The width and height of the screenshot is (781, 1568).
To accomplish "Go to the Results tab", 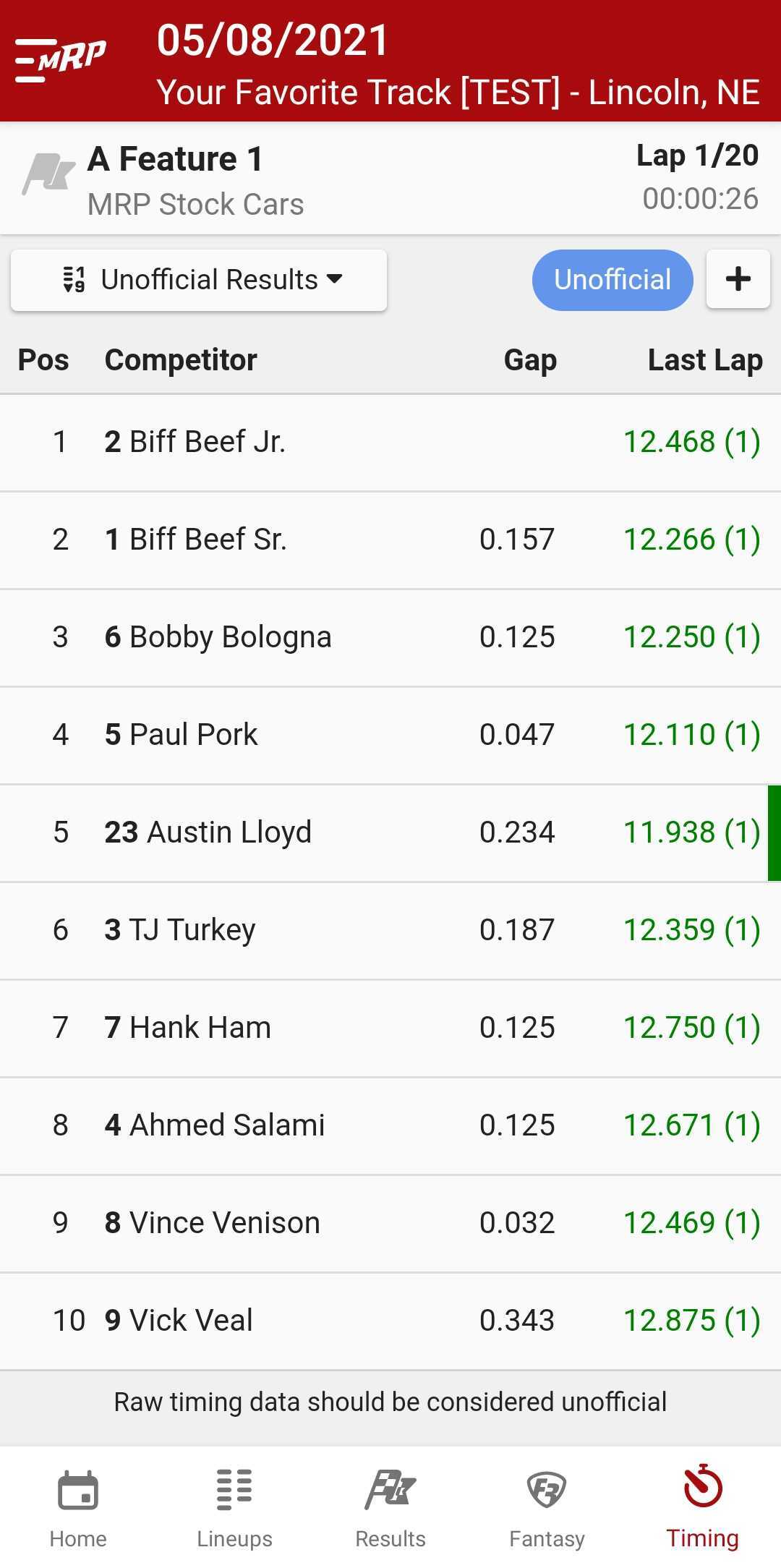I will (390, 1507).
